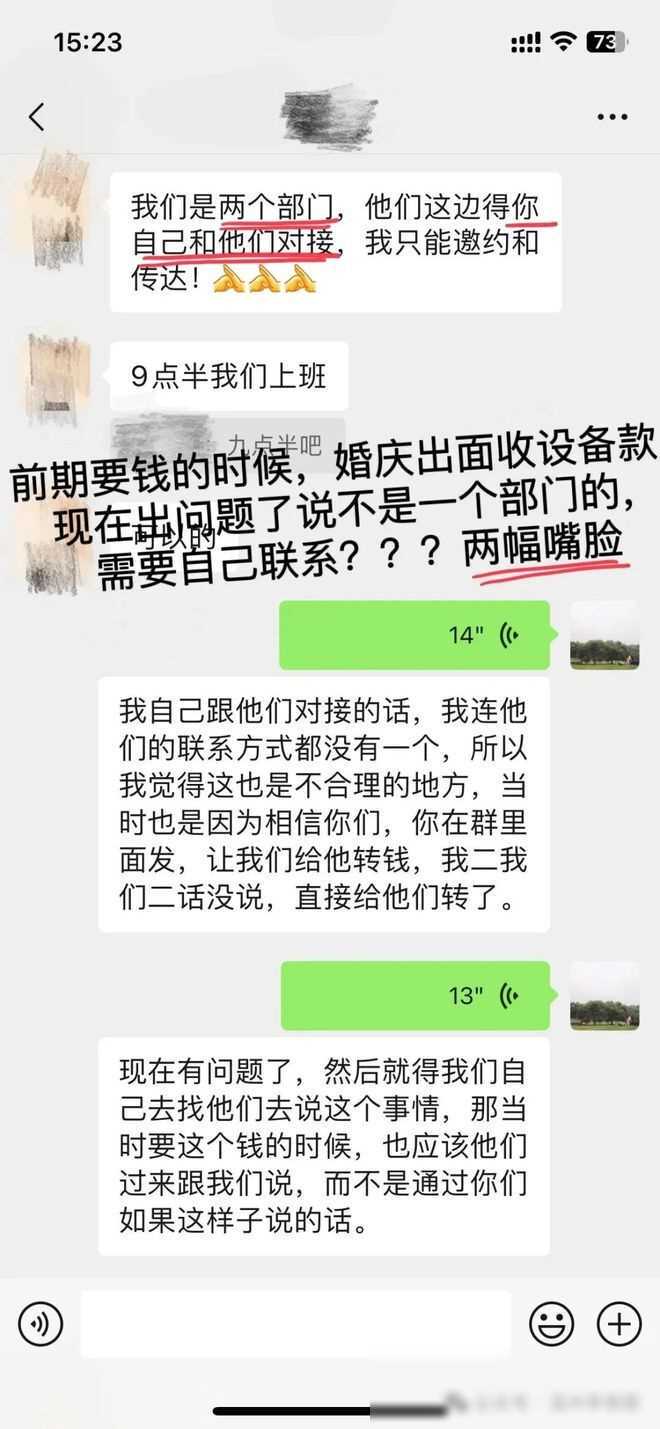This screenshot has height=1429, width=660.
Task: Play the 14-second voice message
Action: point(414,635)
